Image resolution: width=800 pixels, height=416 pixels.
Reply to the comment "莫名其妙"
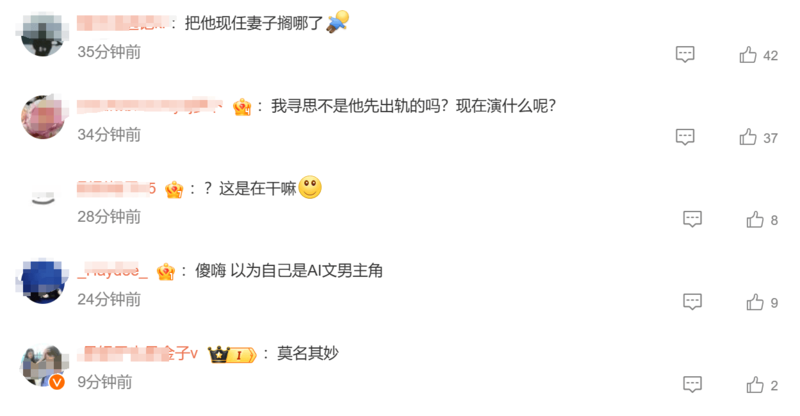pyautogui.click(x=692, y=384)
